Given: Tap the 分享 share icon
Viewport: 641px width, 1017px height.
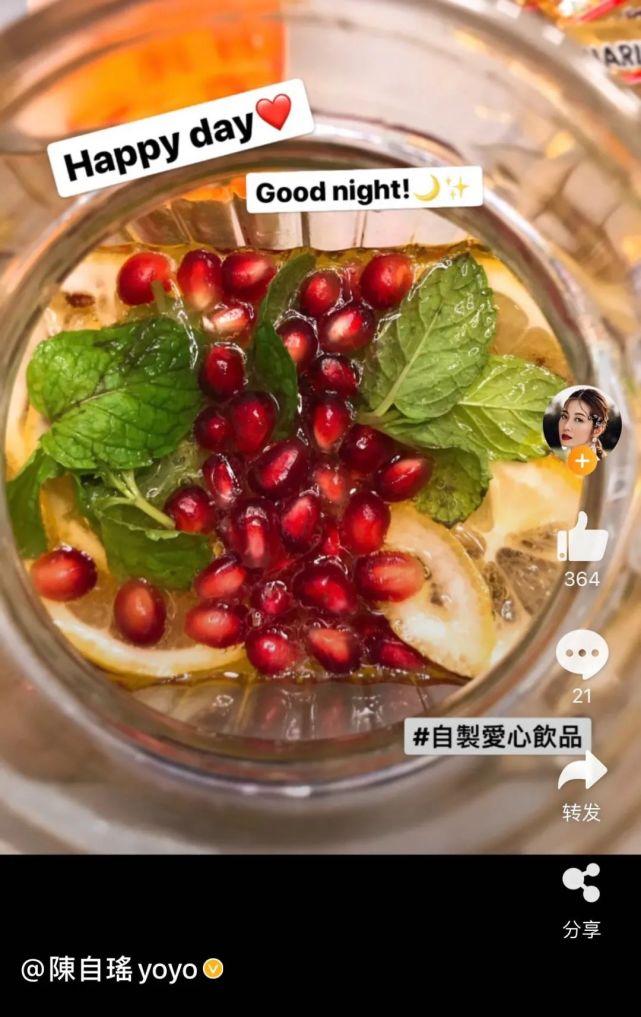Looking at the screenshot, I should tap(581, 883).
